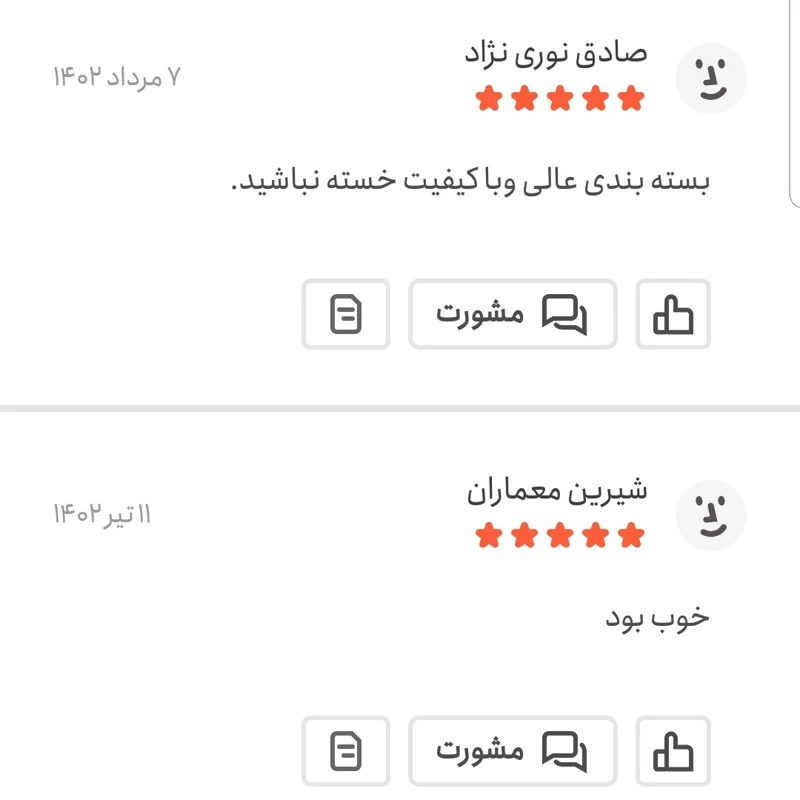Image resolution: width=800 pixels, height=800 pixels.
Task: Like the review by شیرین معماران
Action: pos(673,750)
